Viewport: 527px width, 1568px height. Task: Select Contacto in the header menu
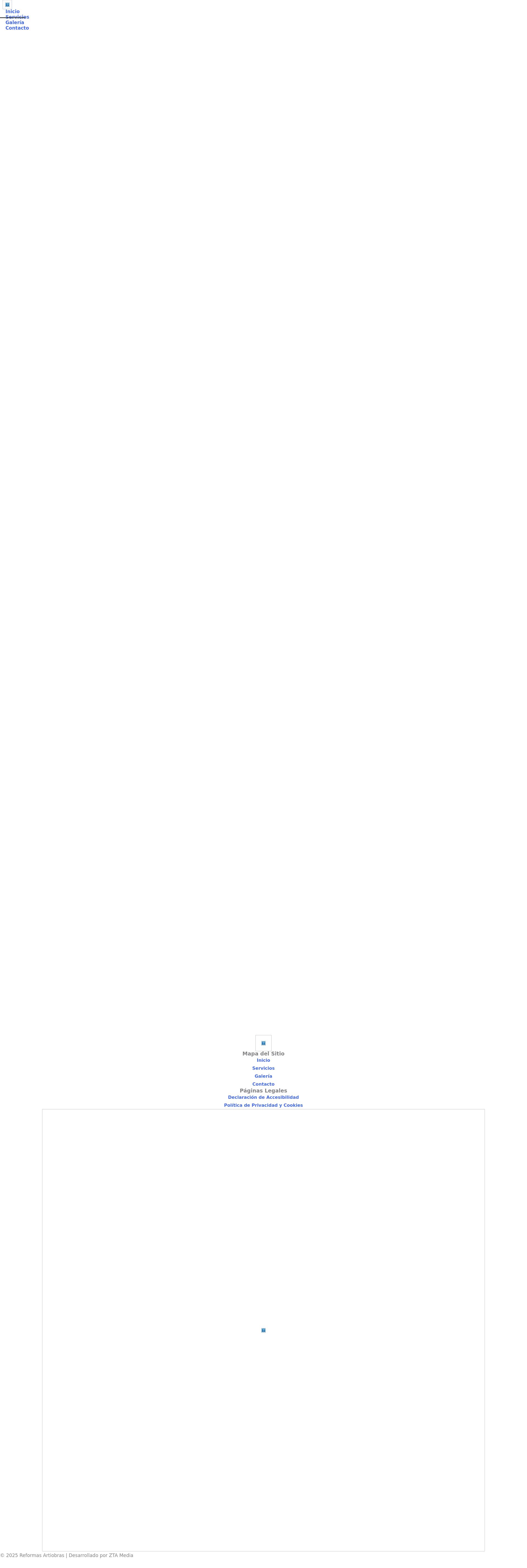pyautogui.click(x=17, y=28)
